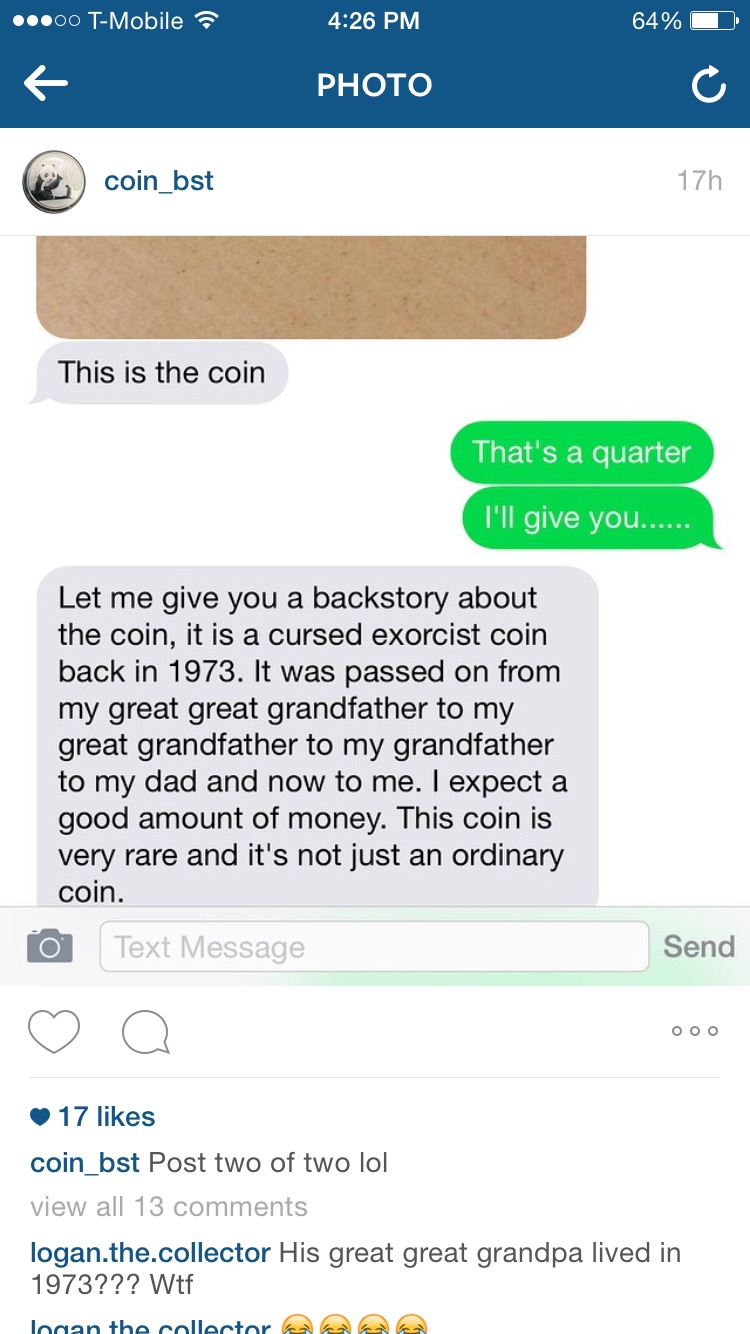Comment on this post via the bubble icon
The width and height of the screenshot is (750, 1334).
coord(146,1032)
